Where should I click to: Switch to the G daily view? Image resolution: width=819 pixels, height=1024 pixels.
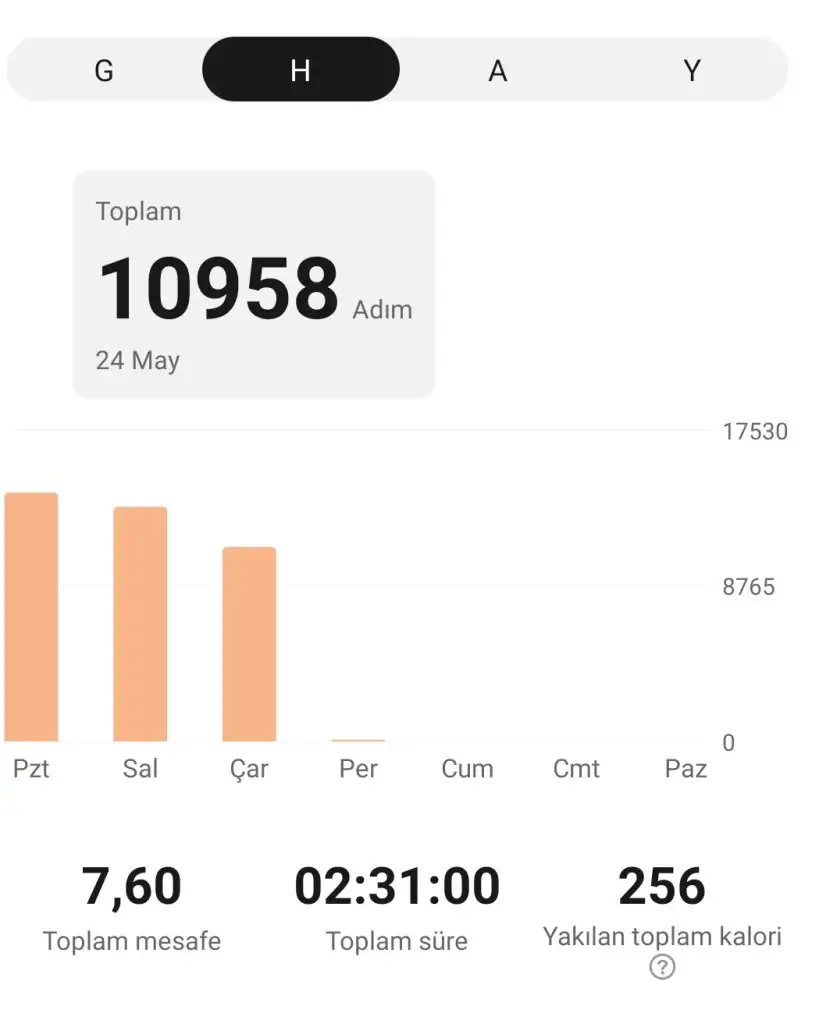click(104, 70)
